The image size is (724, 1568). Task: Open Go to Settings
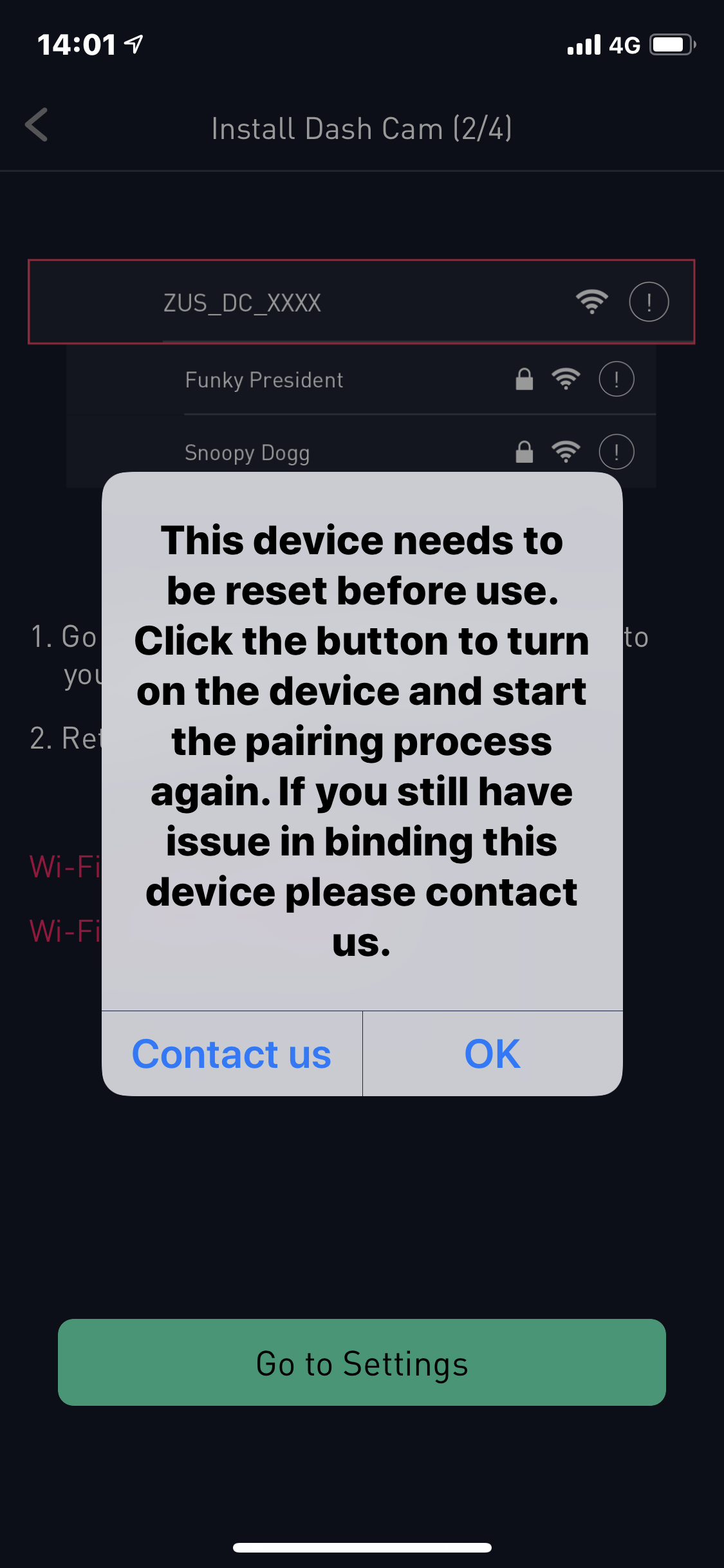362,1362
